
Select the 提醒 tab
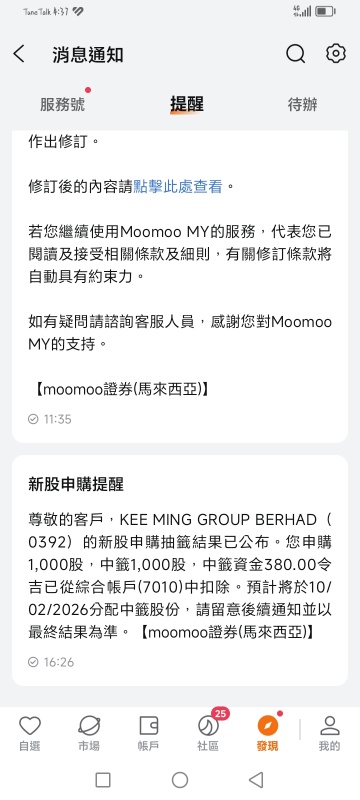point(187,104)
